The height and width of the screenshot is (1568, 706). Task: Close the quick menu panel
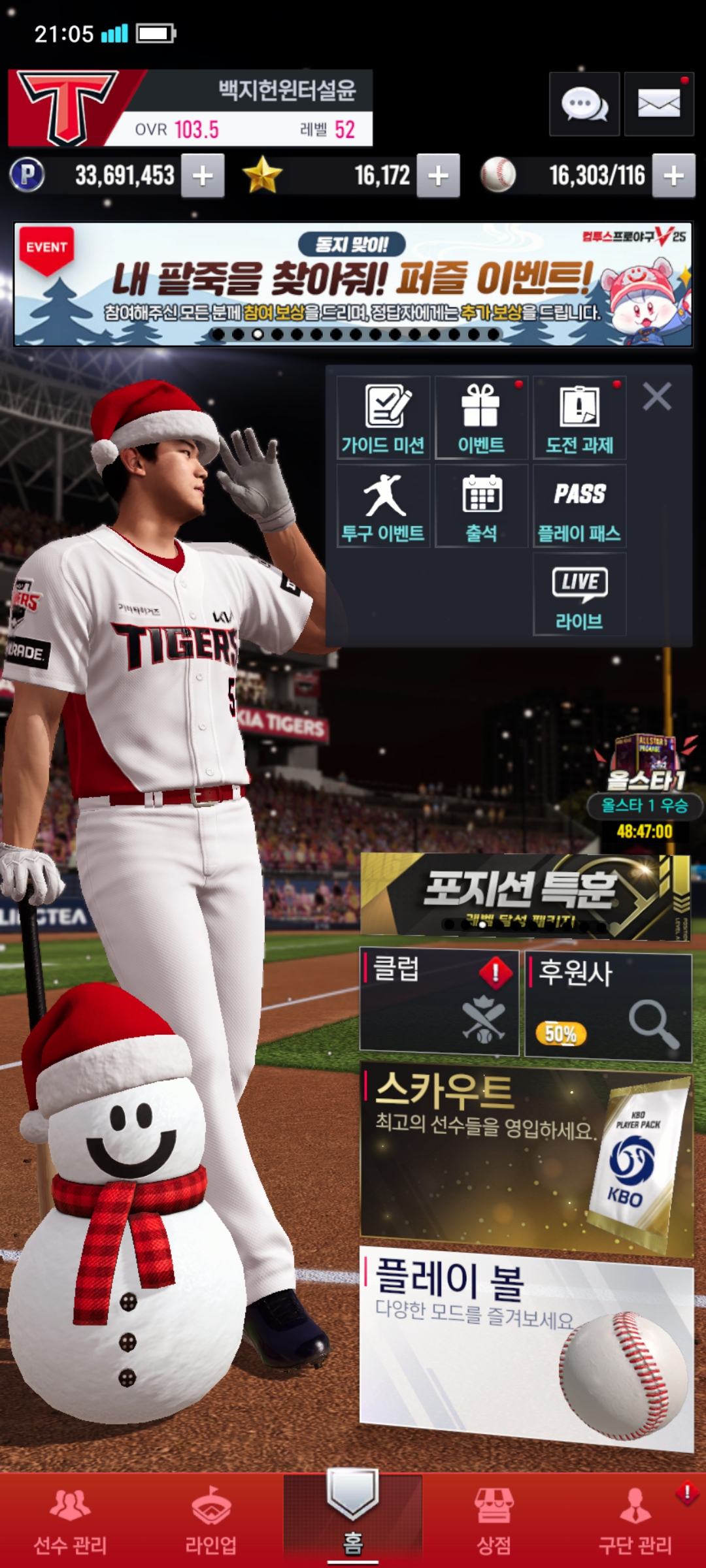coord(656,397)
